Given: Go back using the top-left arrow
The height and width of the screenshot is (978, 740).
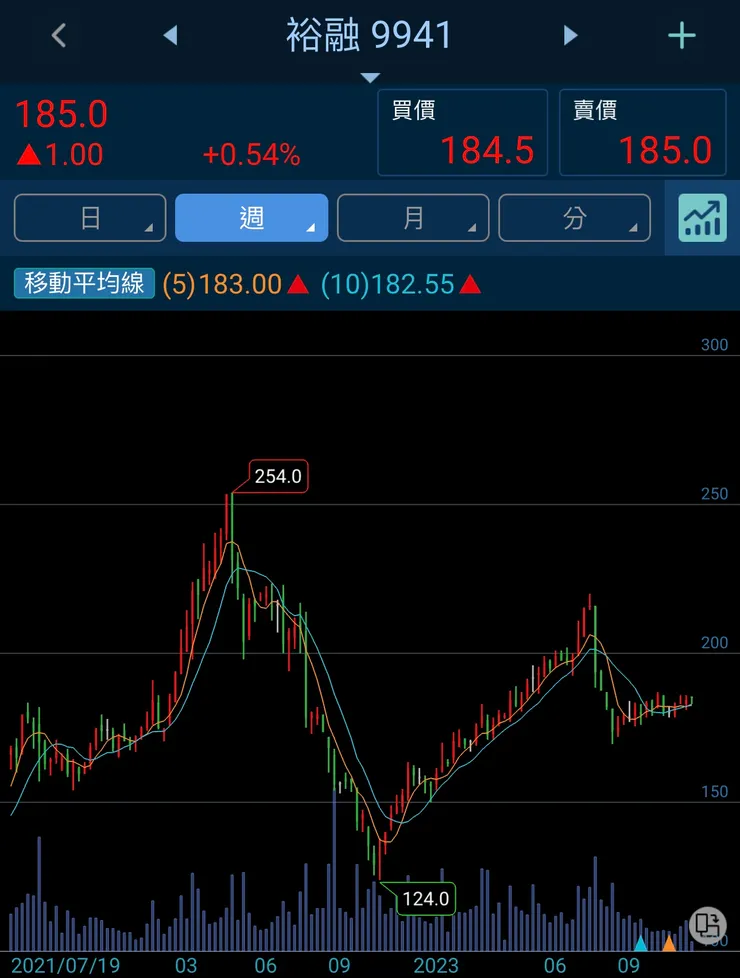Looking at the screenshot, I should pos(58,37).
